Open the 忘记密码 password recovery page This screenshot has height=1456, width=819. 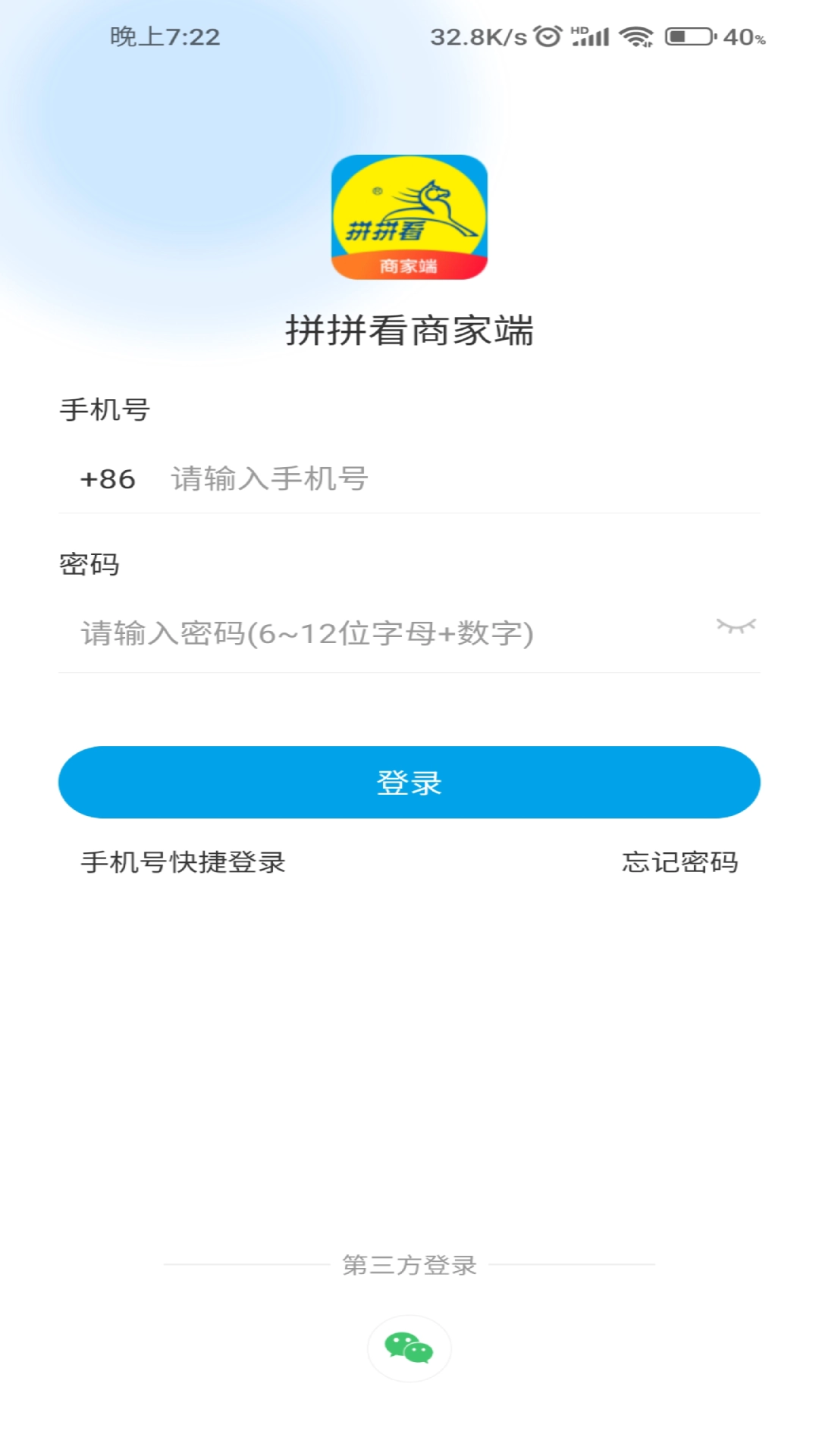[x=681, y=862]
